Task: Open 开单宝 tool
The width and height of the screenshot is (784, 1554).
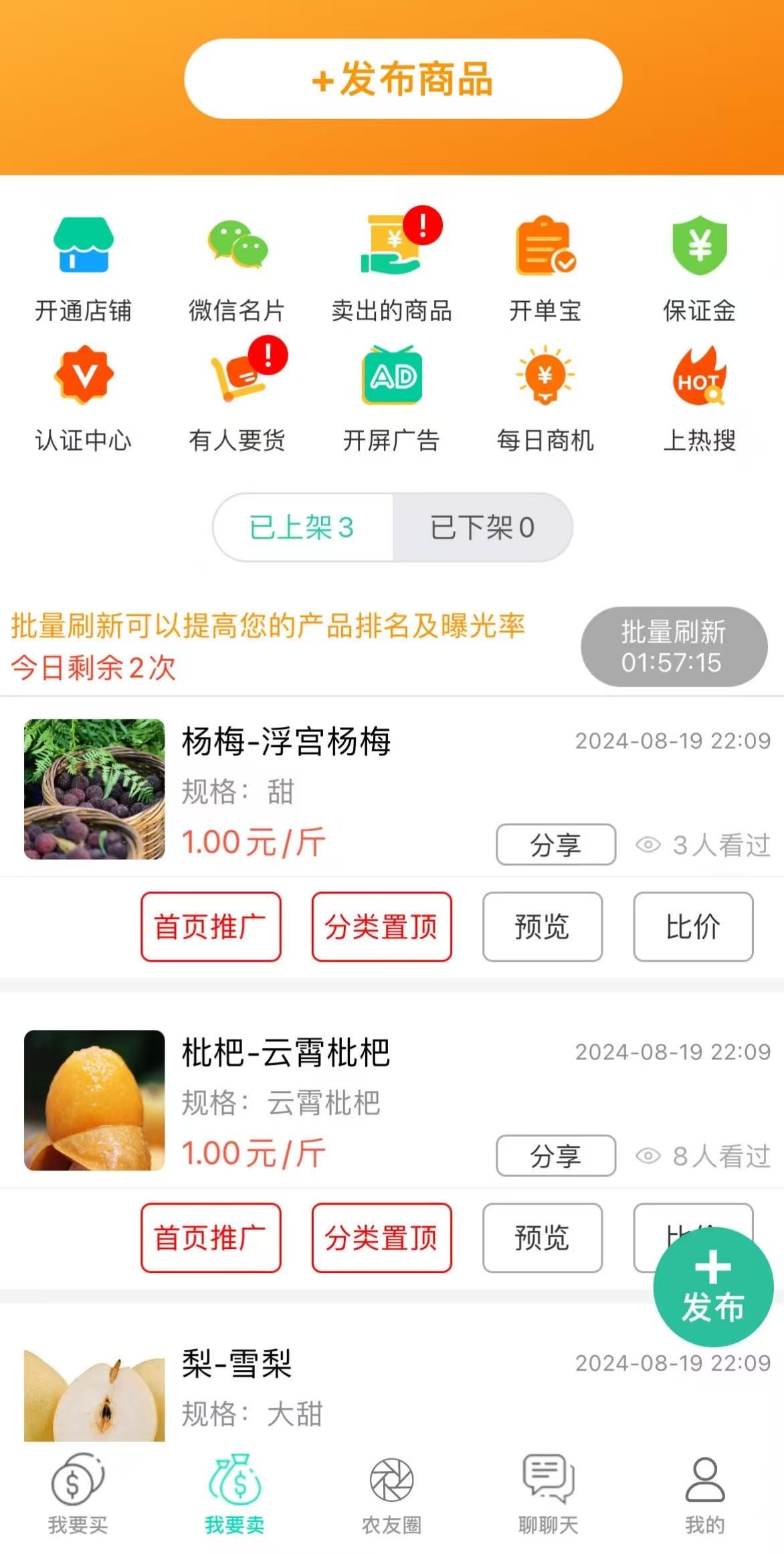Action: (x=545, y=268)
